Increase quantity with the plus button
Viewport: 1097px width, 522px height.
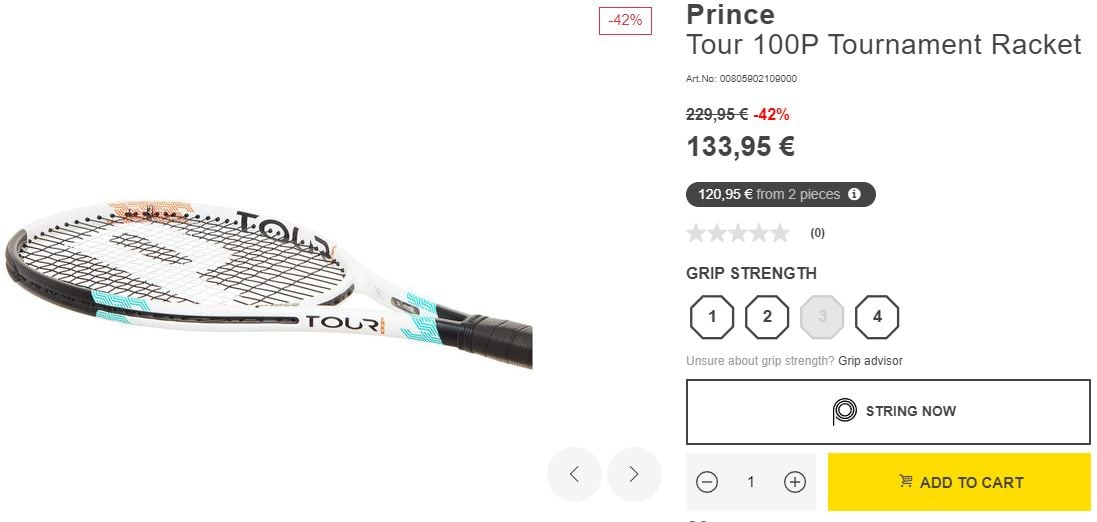click(795, 482)
